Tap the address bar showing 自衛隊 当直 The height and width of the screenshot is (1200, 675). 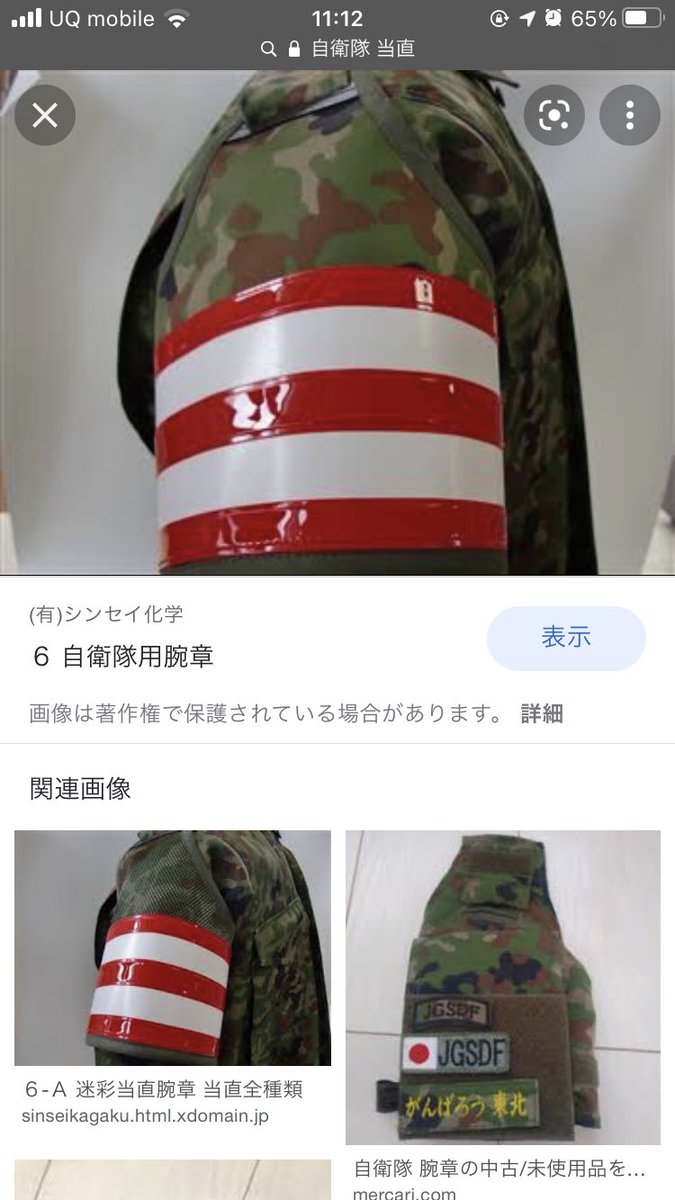(337, 48)
